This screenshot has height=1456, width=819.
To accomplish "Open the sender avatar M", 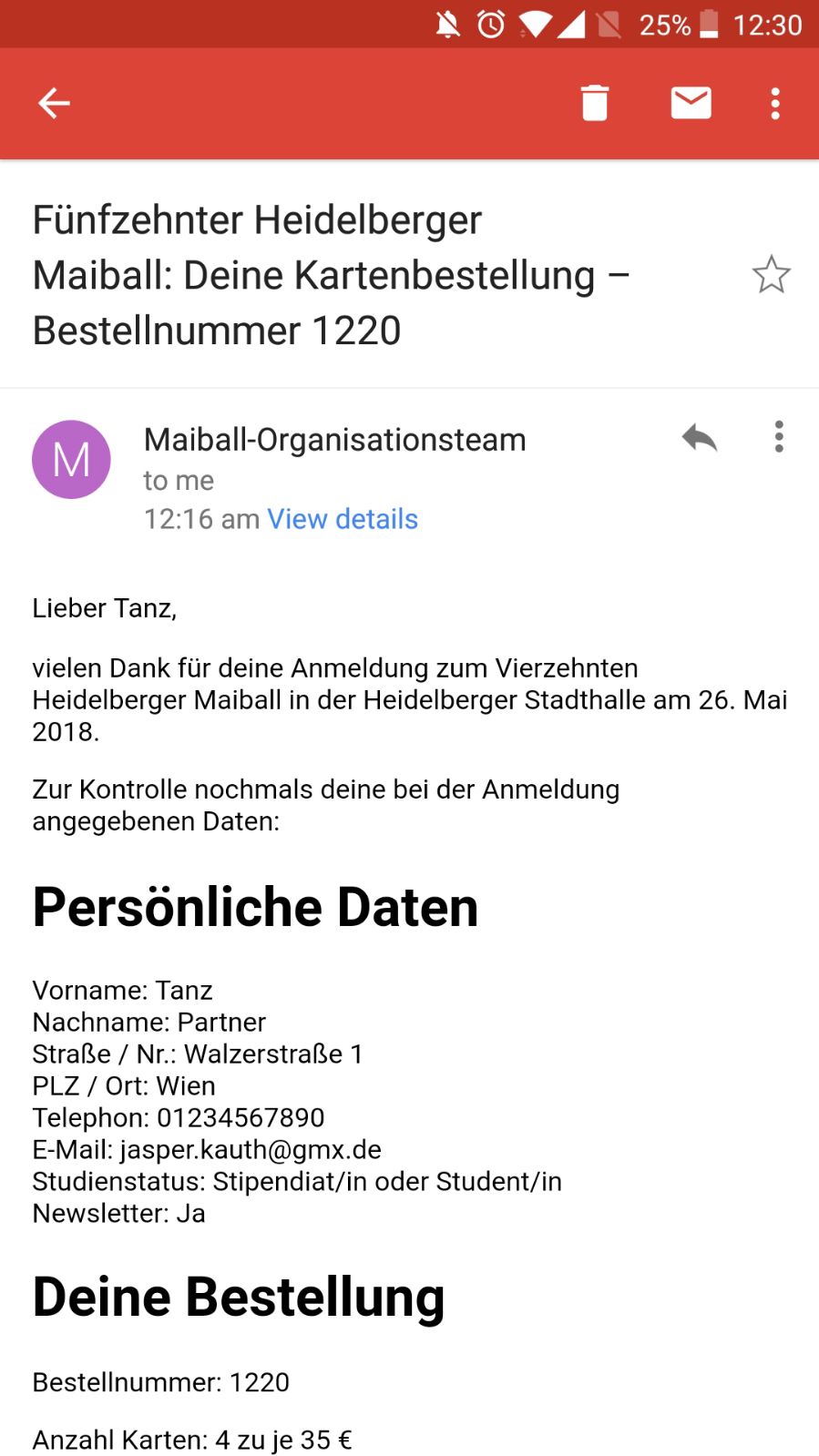I will 71,459.
